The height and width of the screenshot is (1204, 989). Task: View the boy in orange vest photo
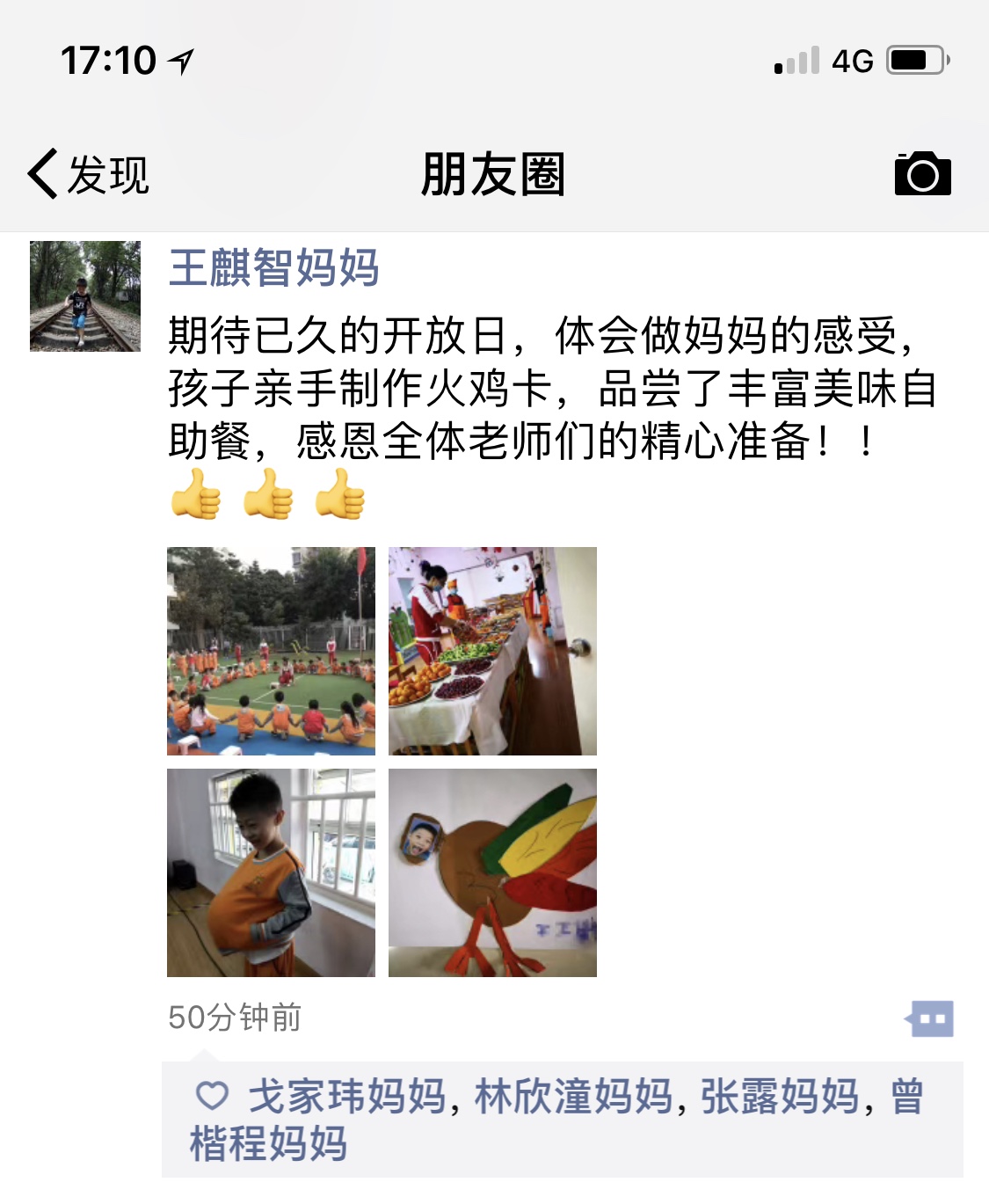point(271,872)
